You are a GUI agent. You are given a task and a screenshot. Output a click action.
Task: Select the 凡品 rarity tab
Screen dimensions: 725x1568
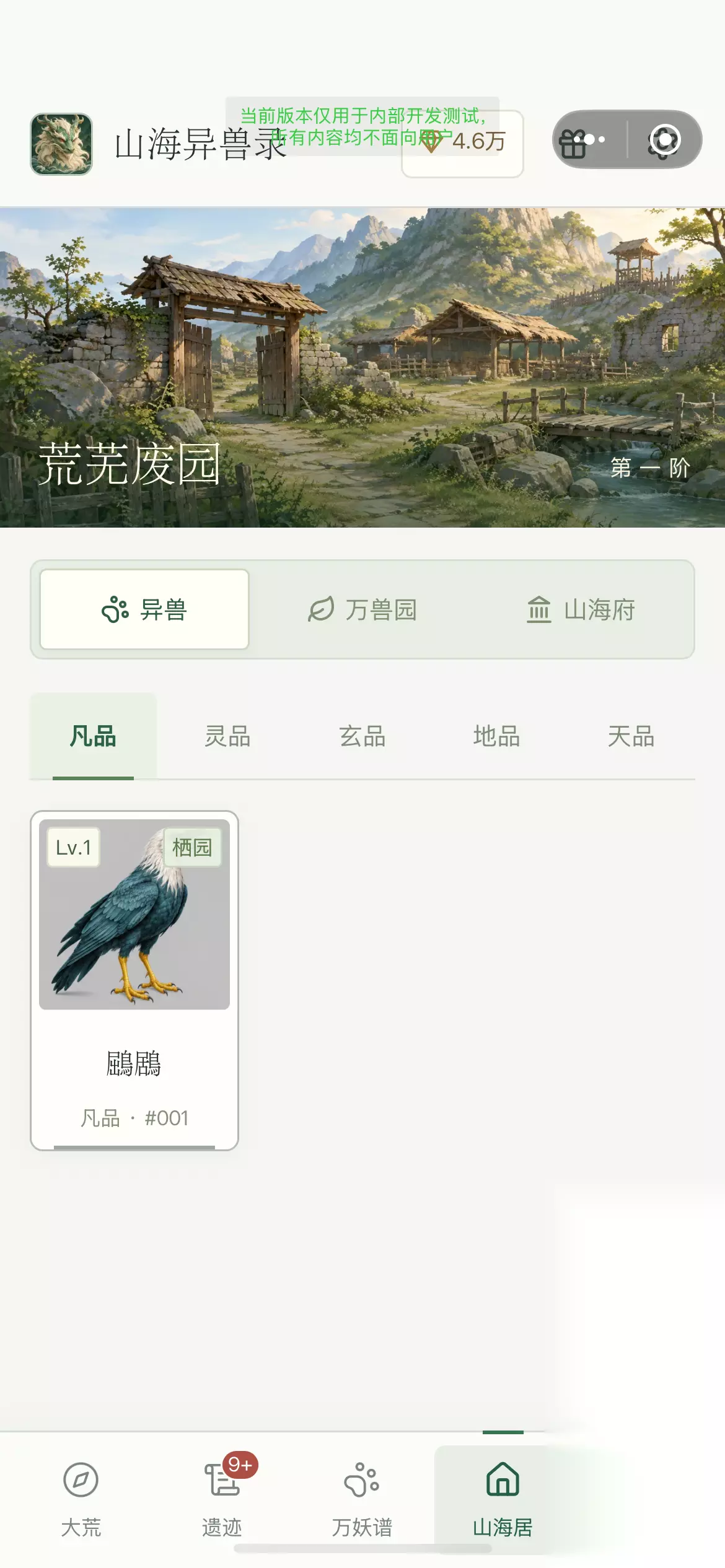pyautogui.click(x=93, y=736)
